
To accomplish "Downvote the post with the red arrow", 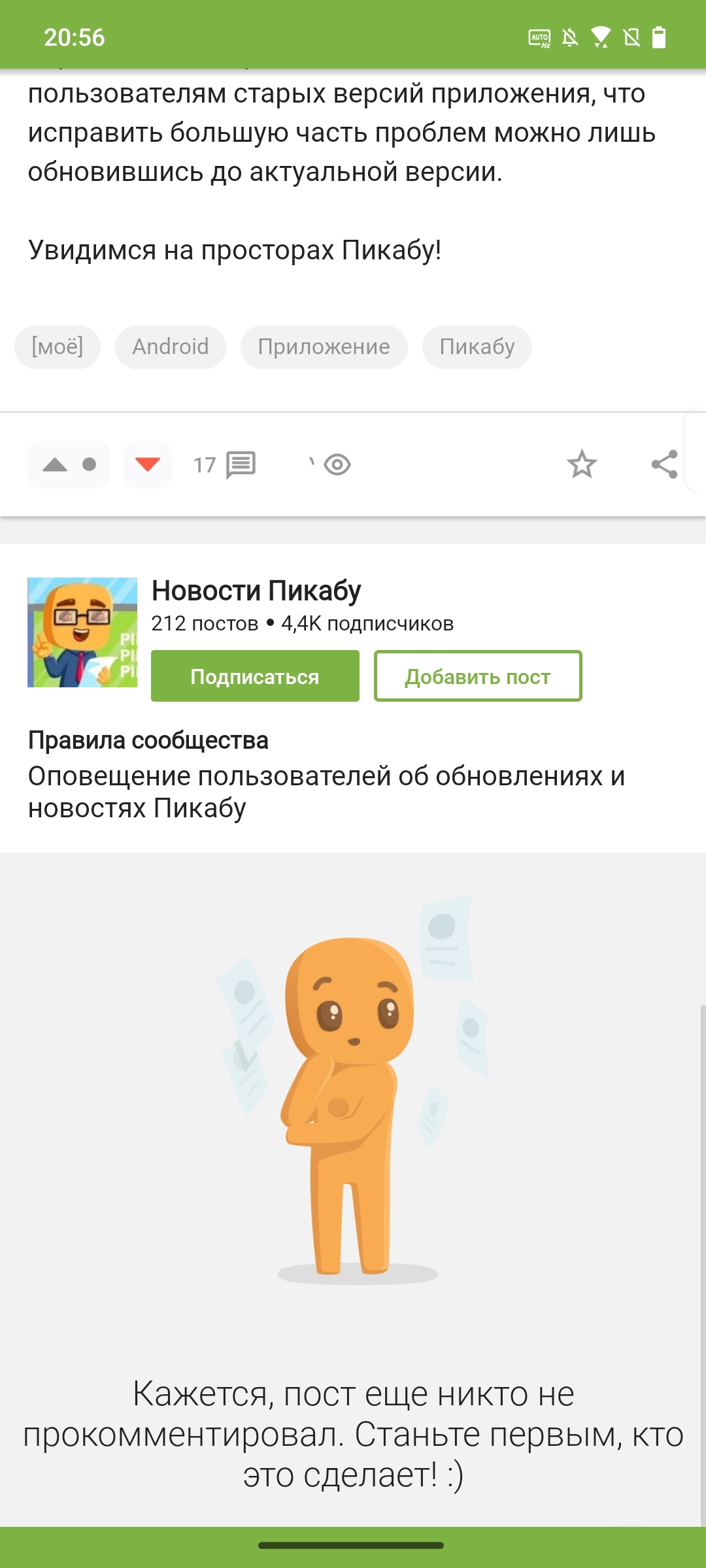I will [148, 465].
